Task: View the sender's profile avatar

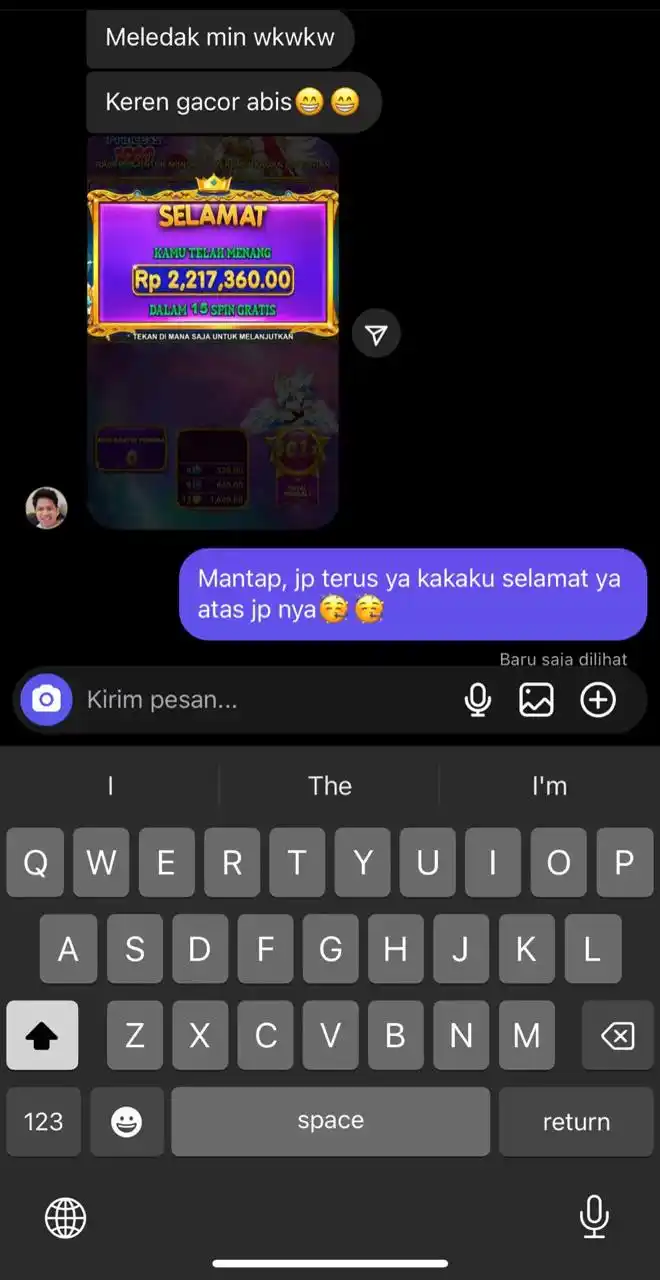Action: [46, 508]
